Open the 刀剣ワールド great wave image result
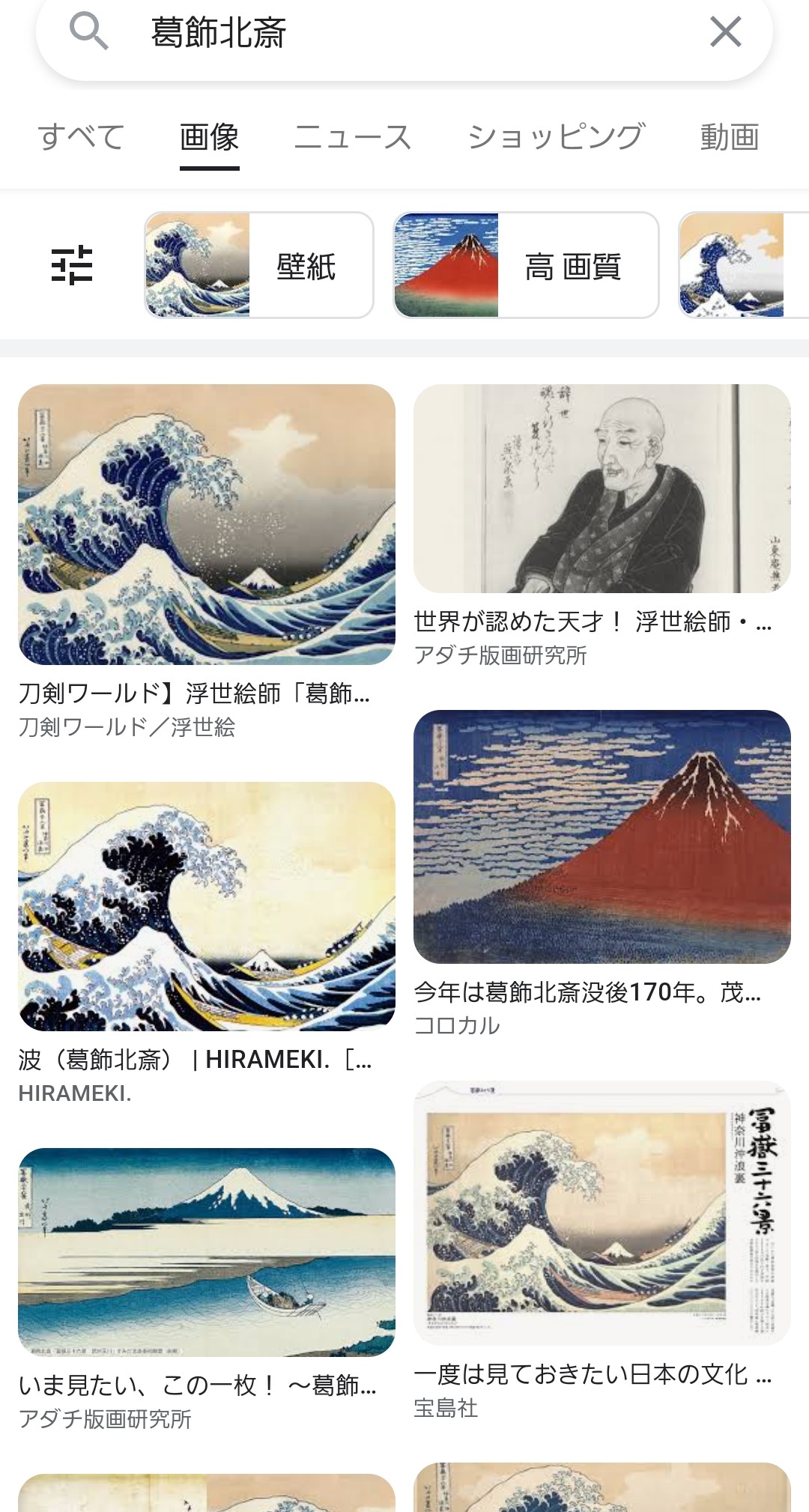 [x=207, y=524]
